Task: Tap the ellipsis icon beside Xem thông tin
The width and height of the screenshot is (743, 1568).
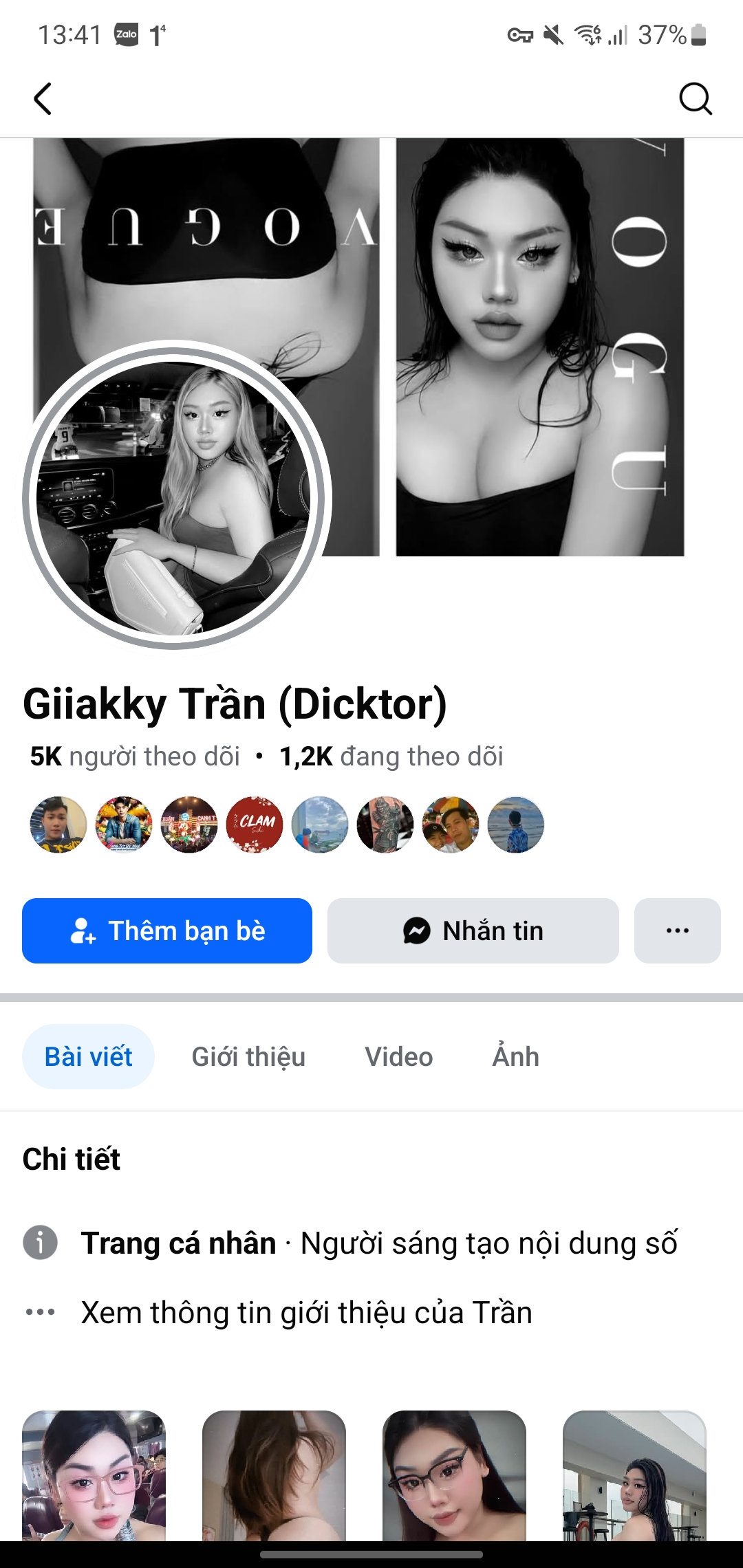Action: 41,1310
